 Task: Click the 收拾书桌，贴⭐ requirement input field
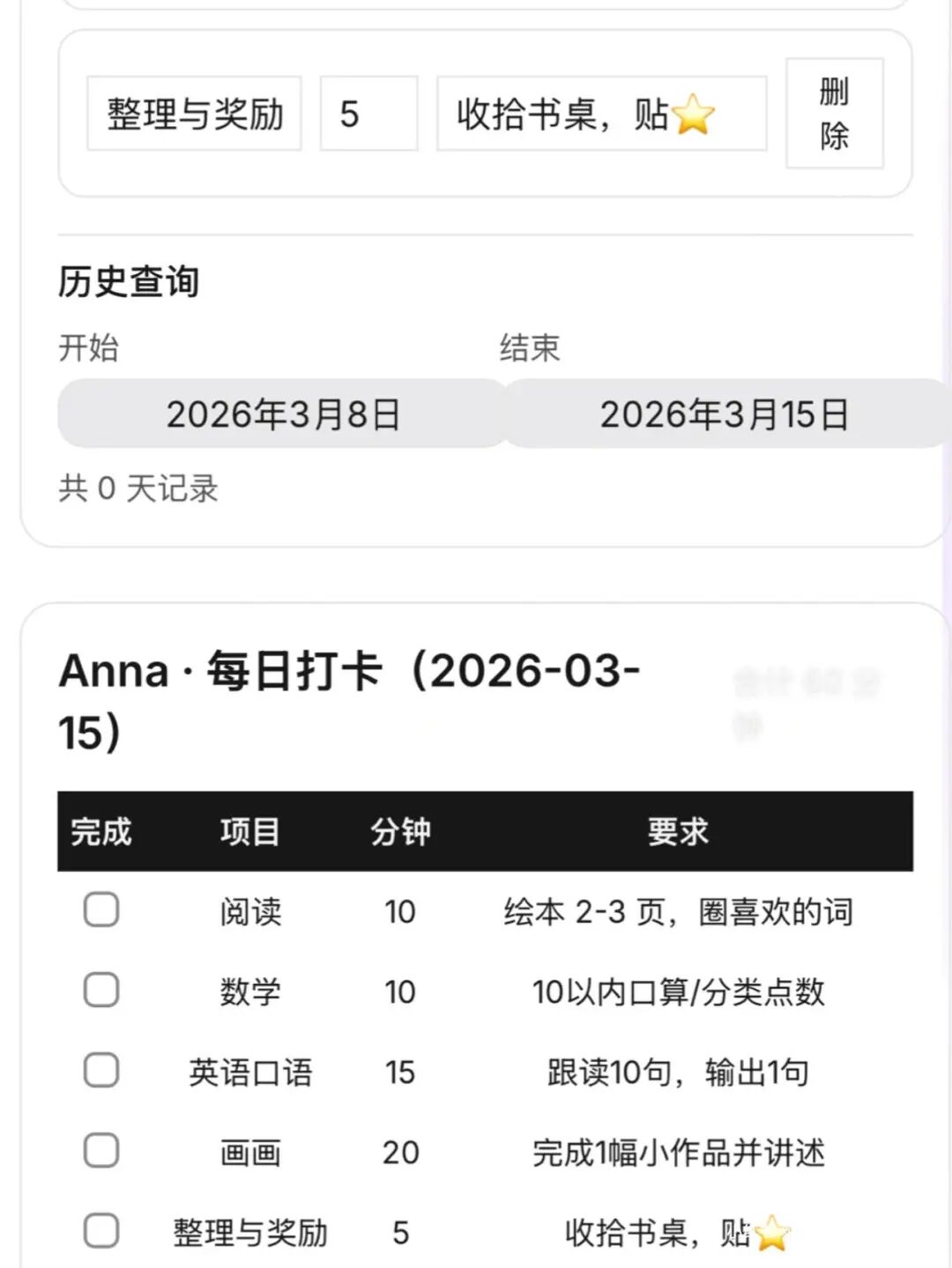[x=602, y=113]
